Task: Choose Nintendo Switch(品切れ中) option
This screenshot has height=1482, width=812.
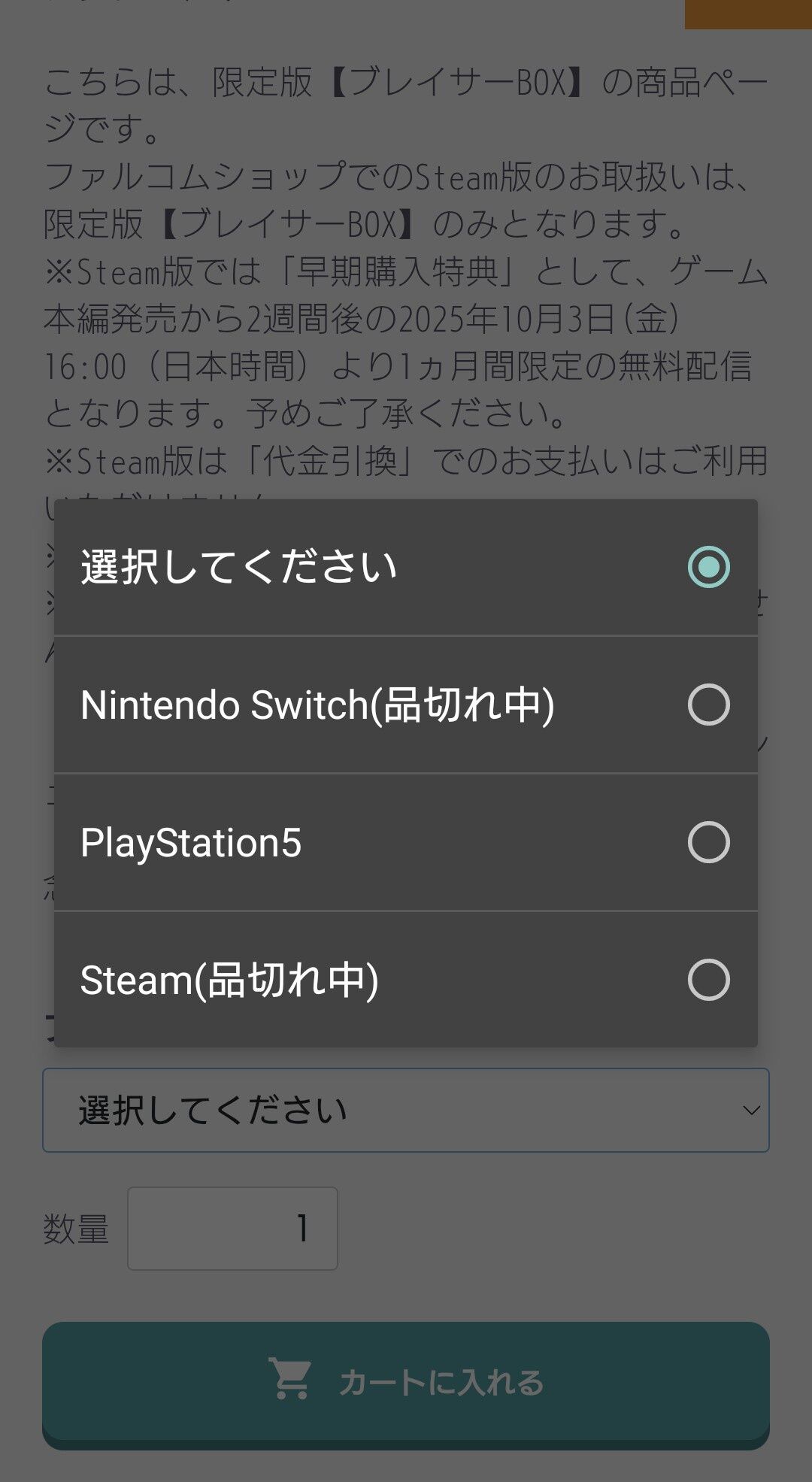Action: point(406,705)
